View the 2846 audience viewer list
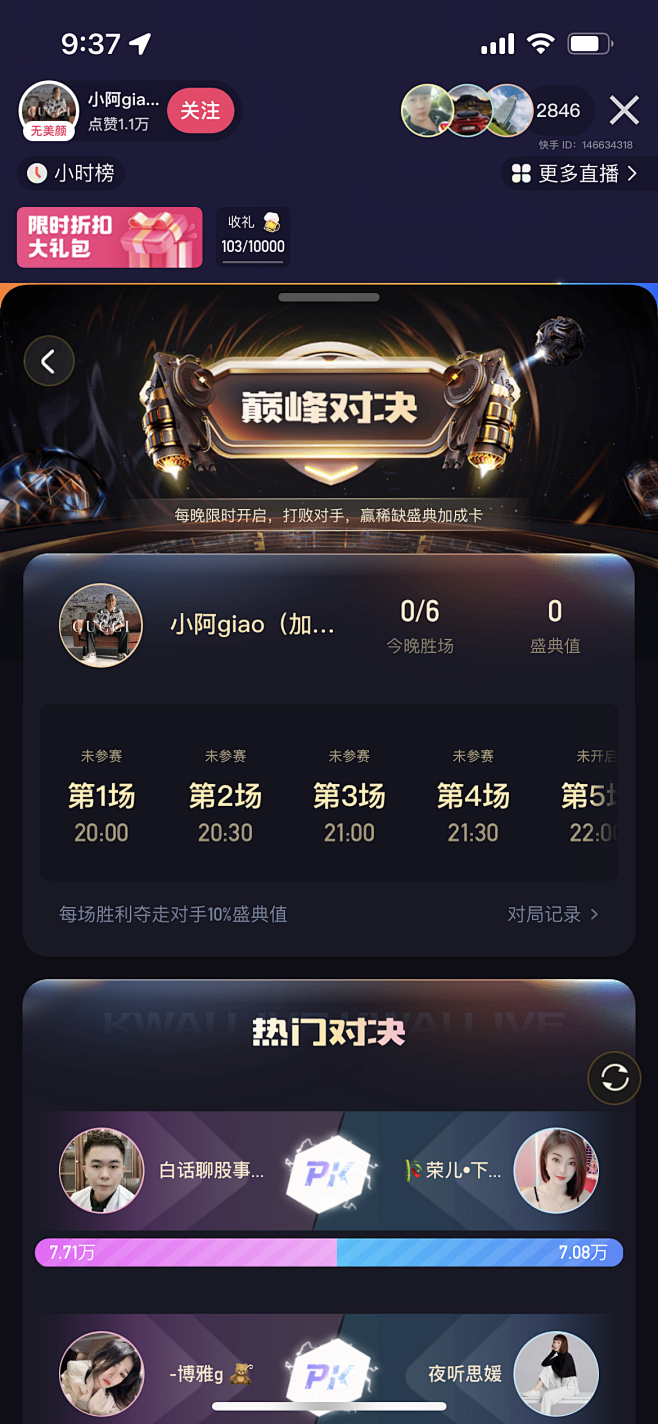 557,111
